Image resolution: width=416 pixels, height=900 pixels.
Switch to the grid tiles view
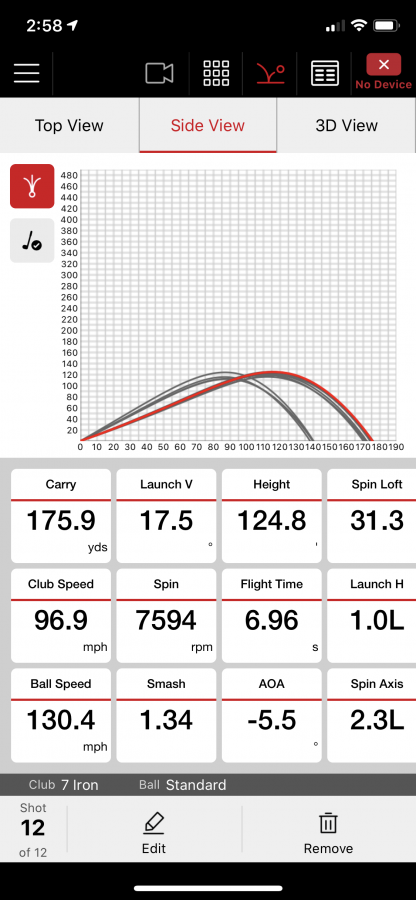[216, 73]
